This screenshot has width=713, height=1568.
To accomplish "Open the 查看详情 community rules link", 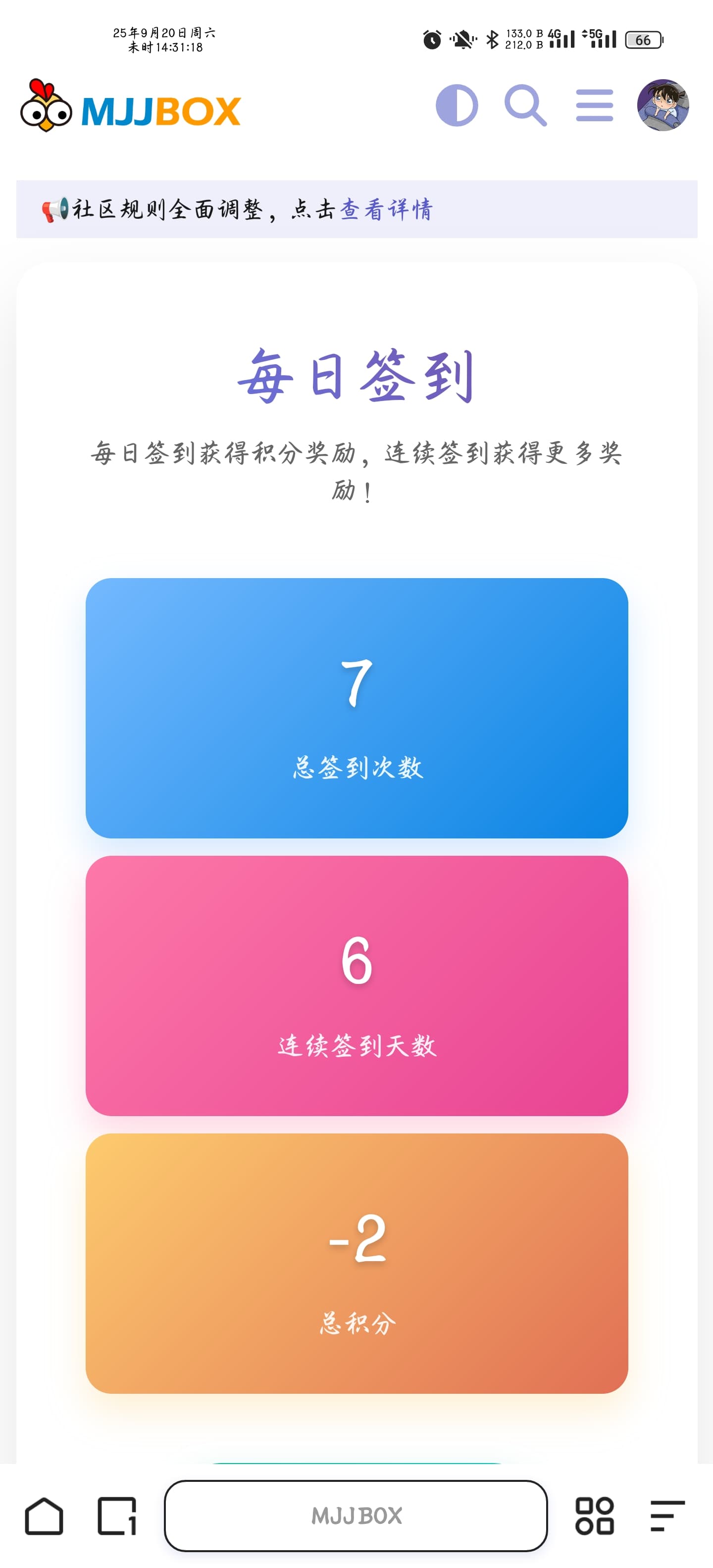I will [386, 209].
